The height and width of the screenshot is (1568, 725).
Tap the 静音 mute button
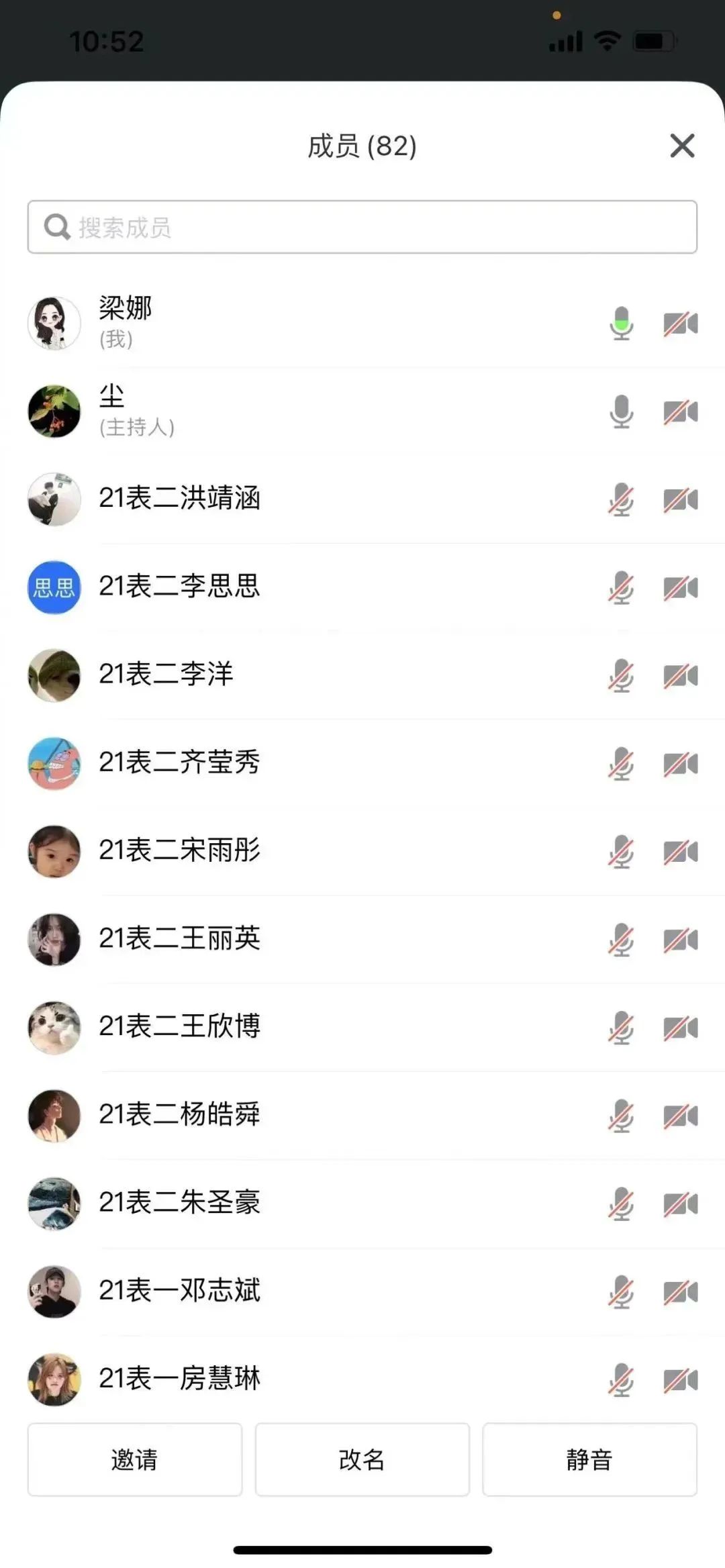point(589,1459)
